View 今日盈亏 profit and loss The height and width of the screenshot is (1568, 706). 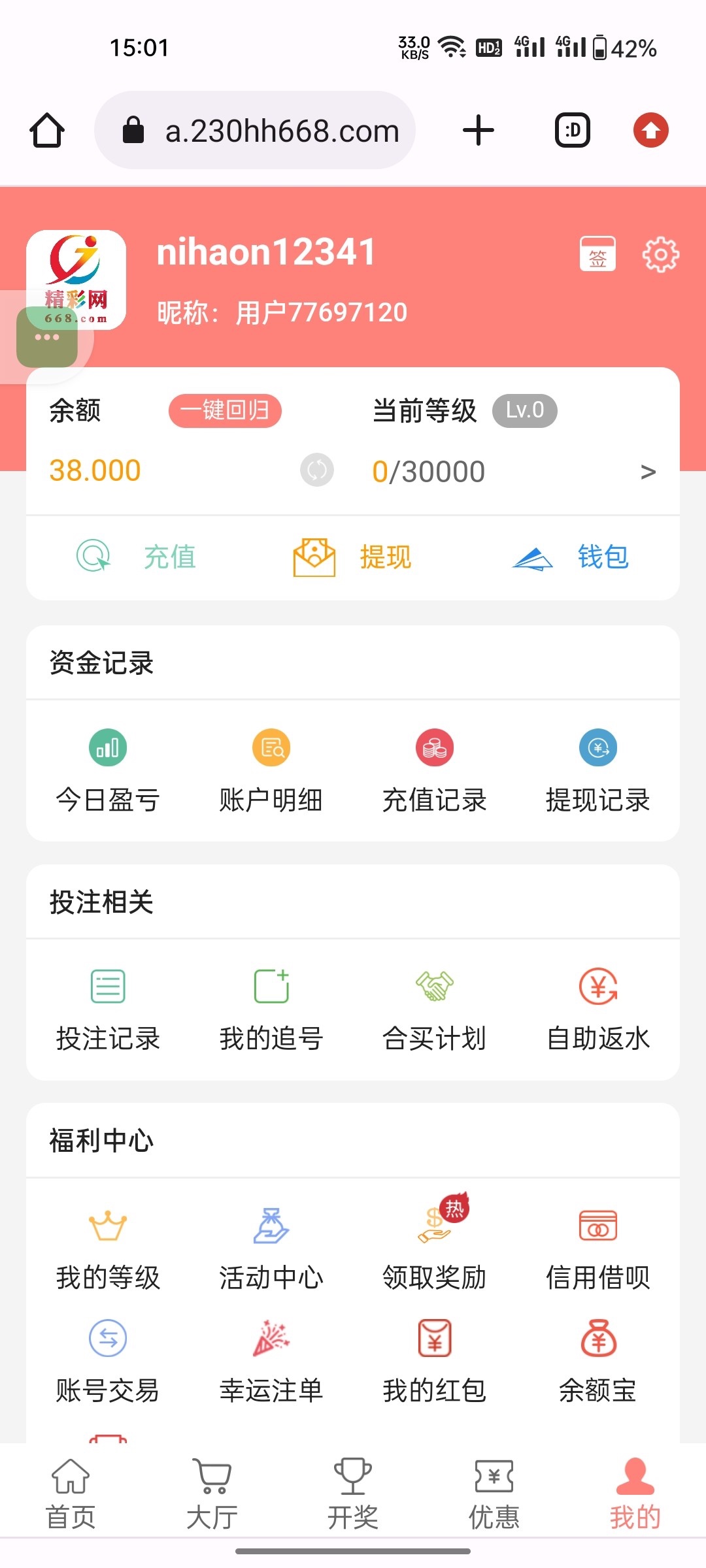[108, 771]
